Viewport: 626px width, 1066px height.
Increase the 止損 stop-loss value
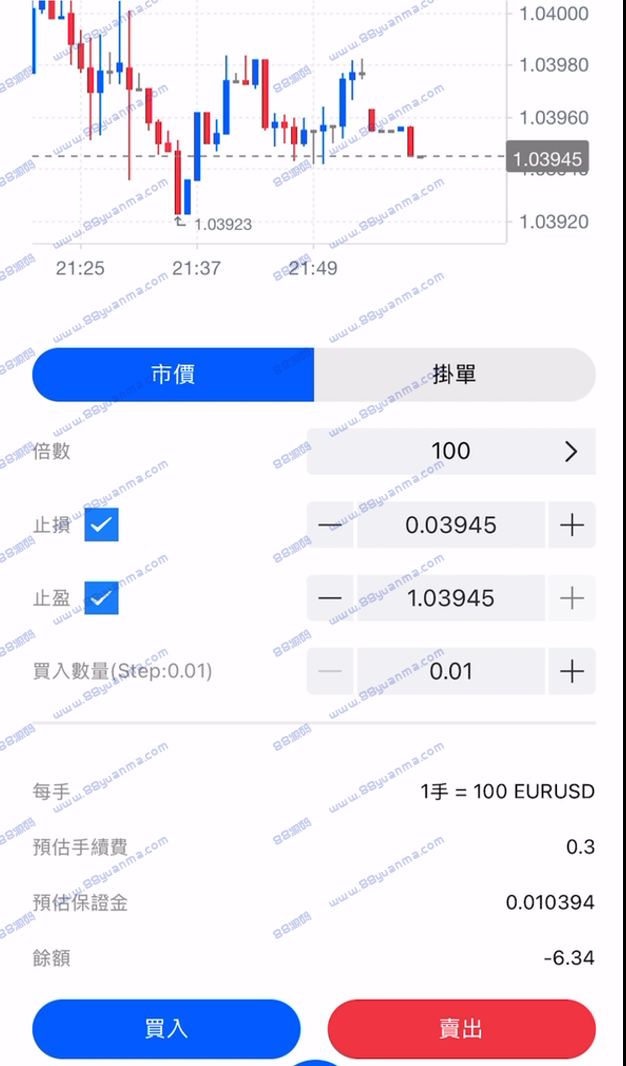point(572,525)
